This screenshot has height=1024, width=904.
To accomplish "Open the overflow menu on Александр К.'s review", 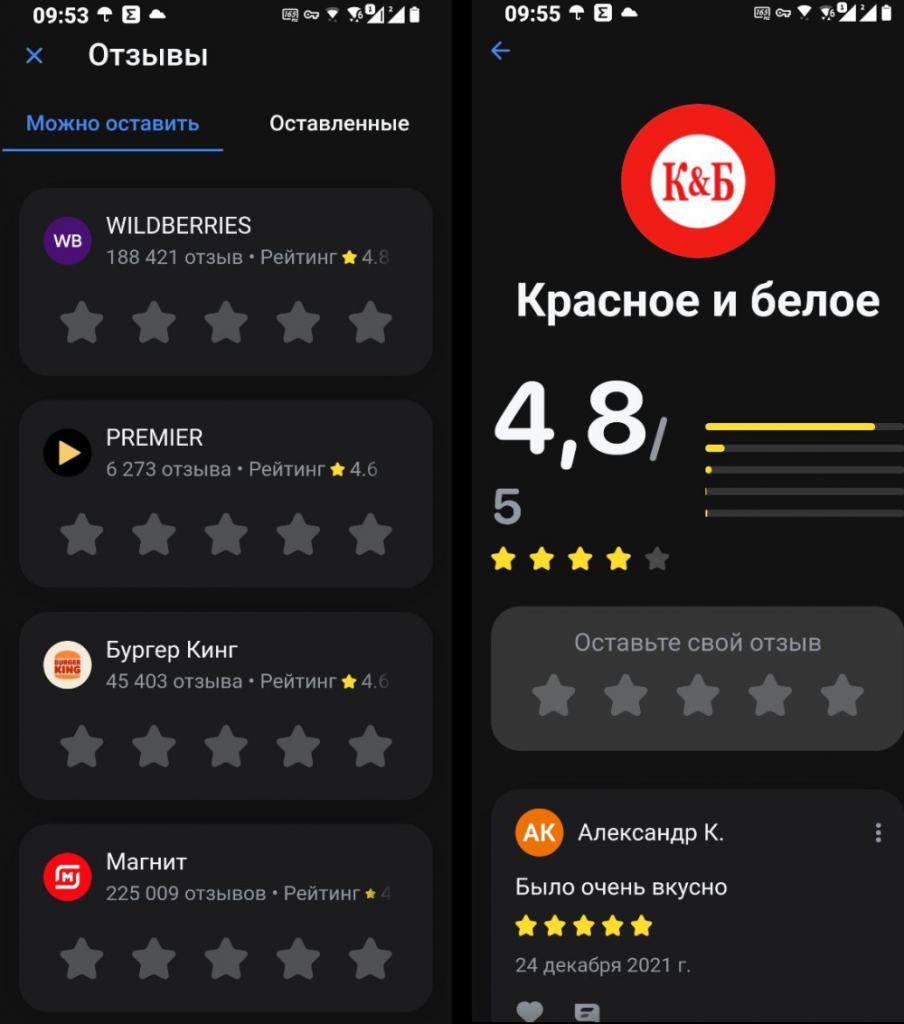I will [x=877, y=833].
